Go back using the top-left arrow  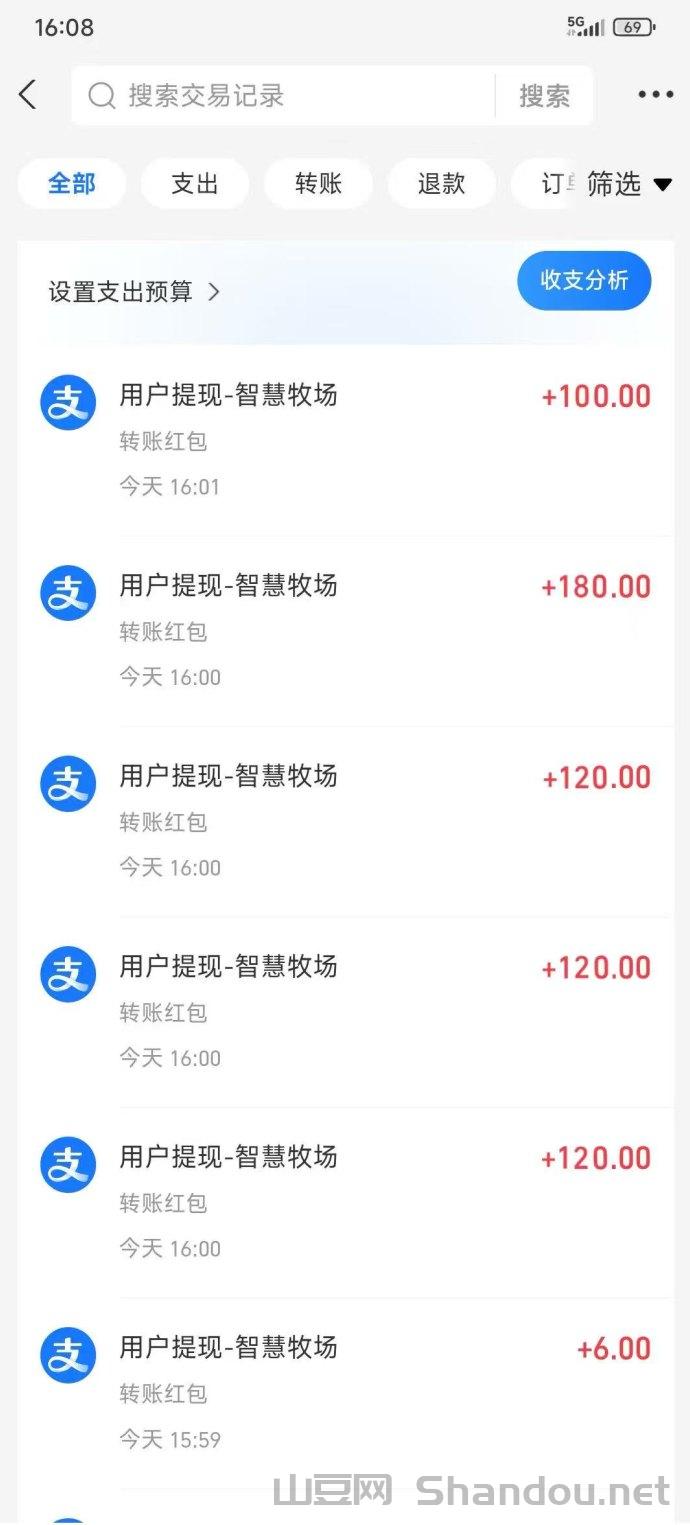click(x=28, y=95)
